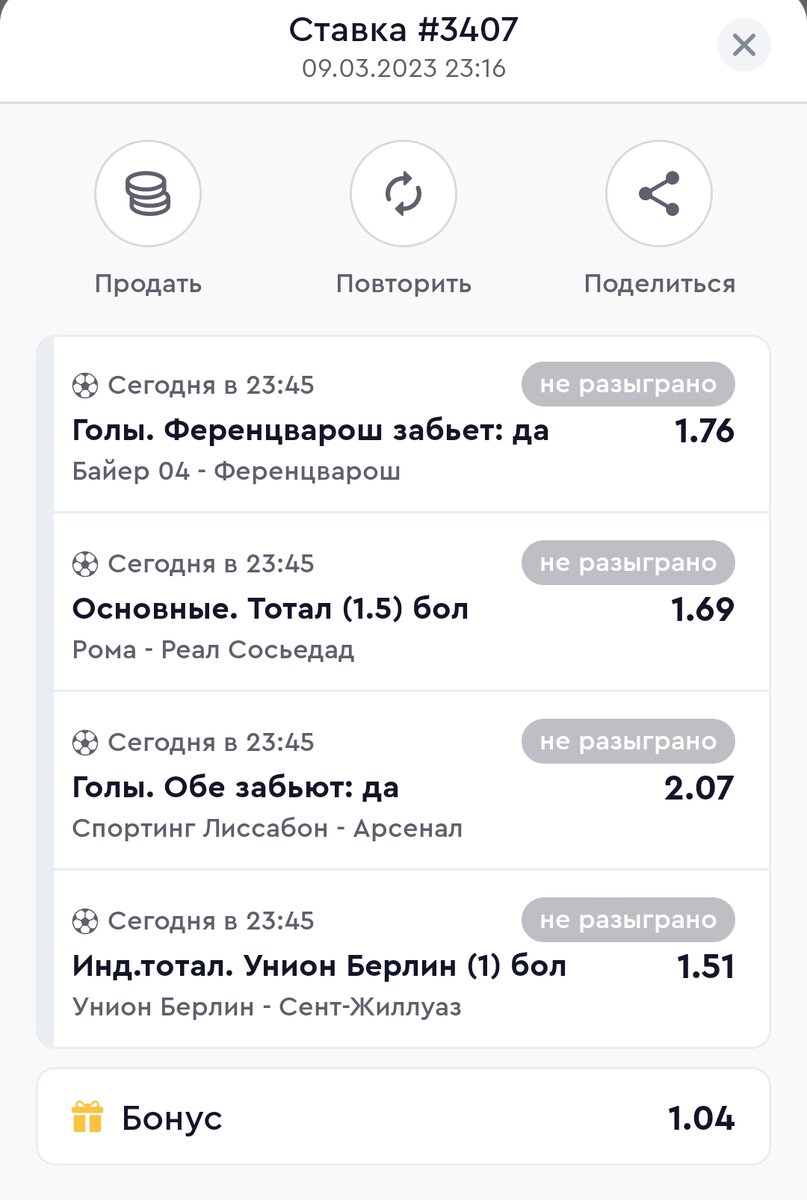
Task: Tap the share icon above Поделиться
Action: 658,193
